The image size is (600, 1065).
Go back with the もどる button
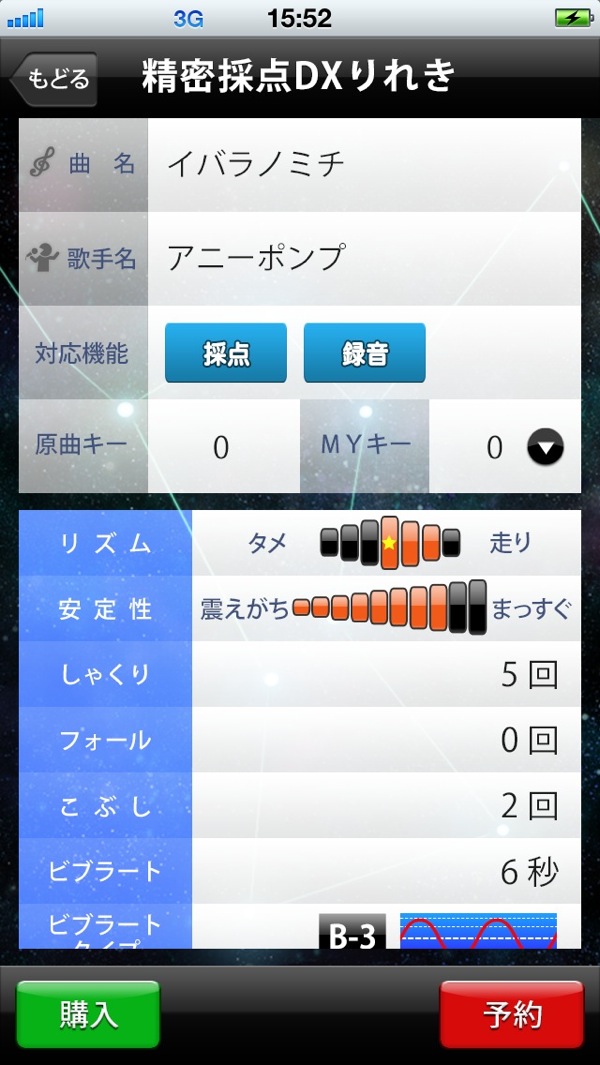pos(56,79)
